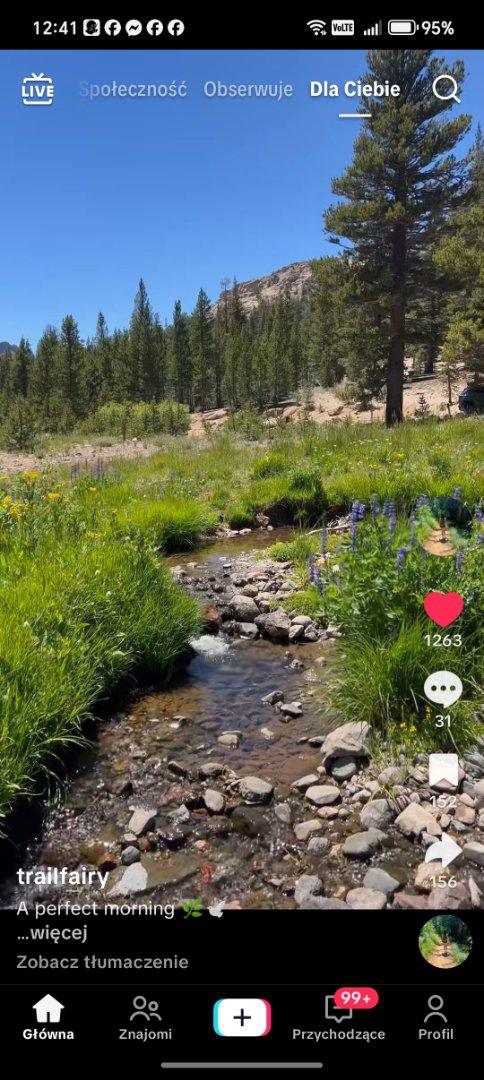484x1080 pixels.
Task: Open the spinning sound disc
Action: (445, 942)
